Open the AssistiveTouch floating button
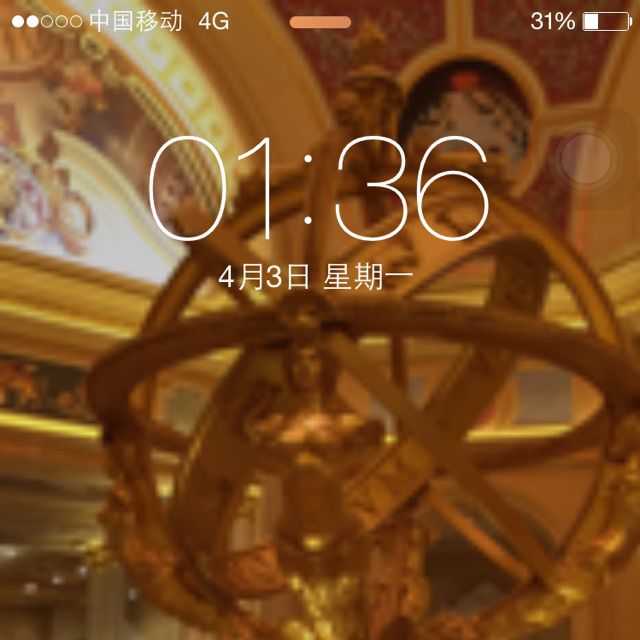The height and width of the screenshot is (640, 640). tap(587, 158)
